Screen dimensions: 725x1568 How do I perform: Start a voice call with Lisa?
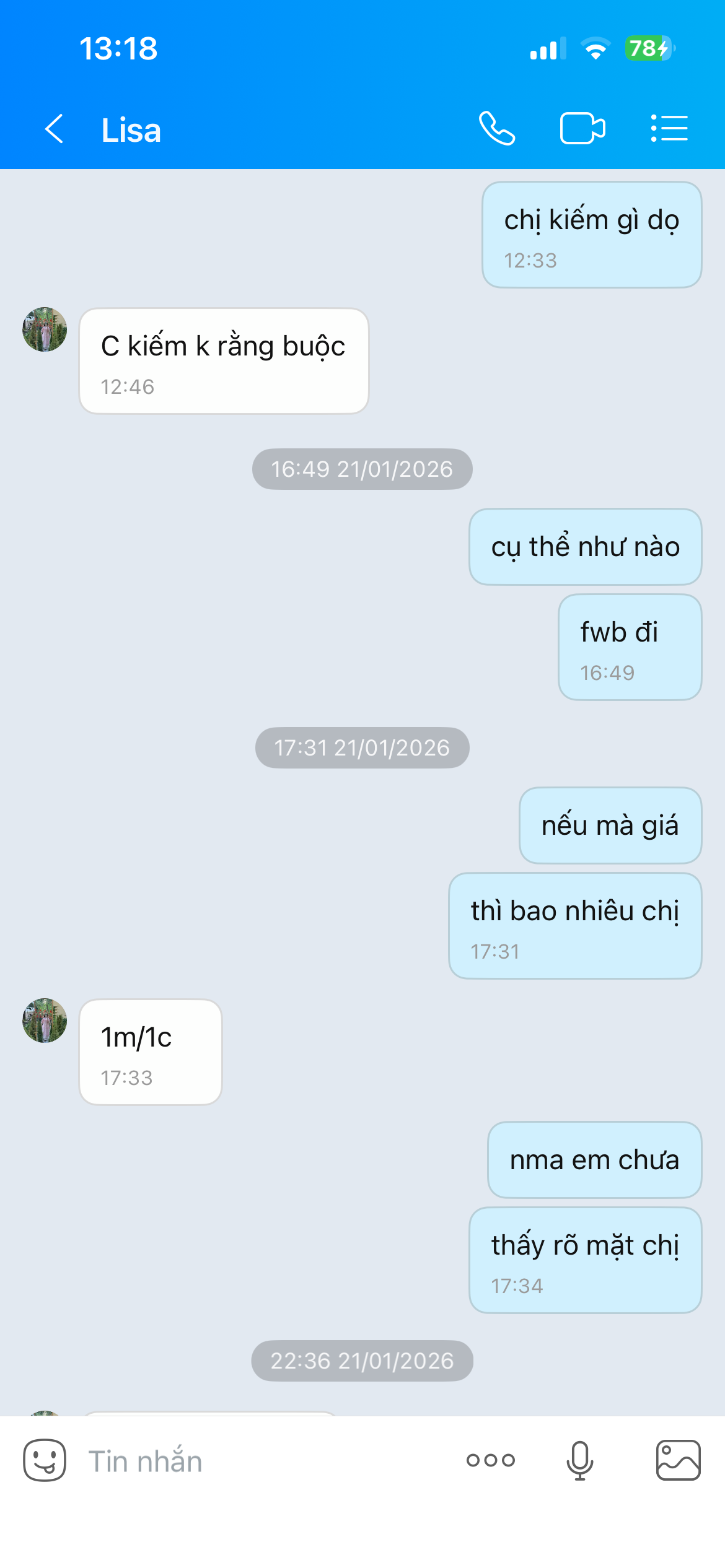497,129
